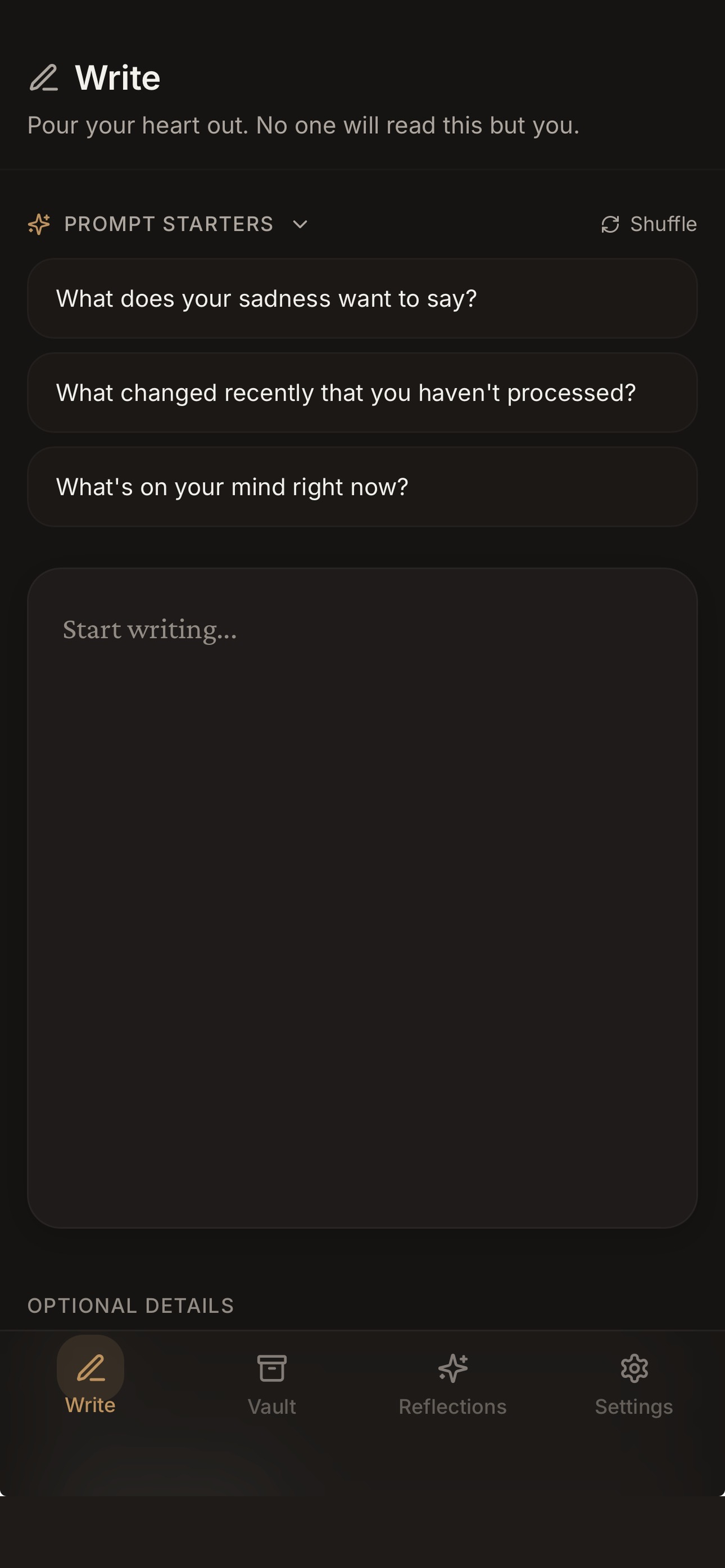Click the pen icon next to the Write title
Image resolution: width=725 pixels, height=1568 pixels.
[x=45, y=78]
